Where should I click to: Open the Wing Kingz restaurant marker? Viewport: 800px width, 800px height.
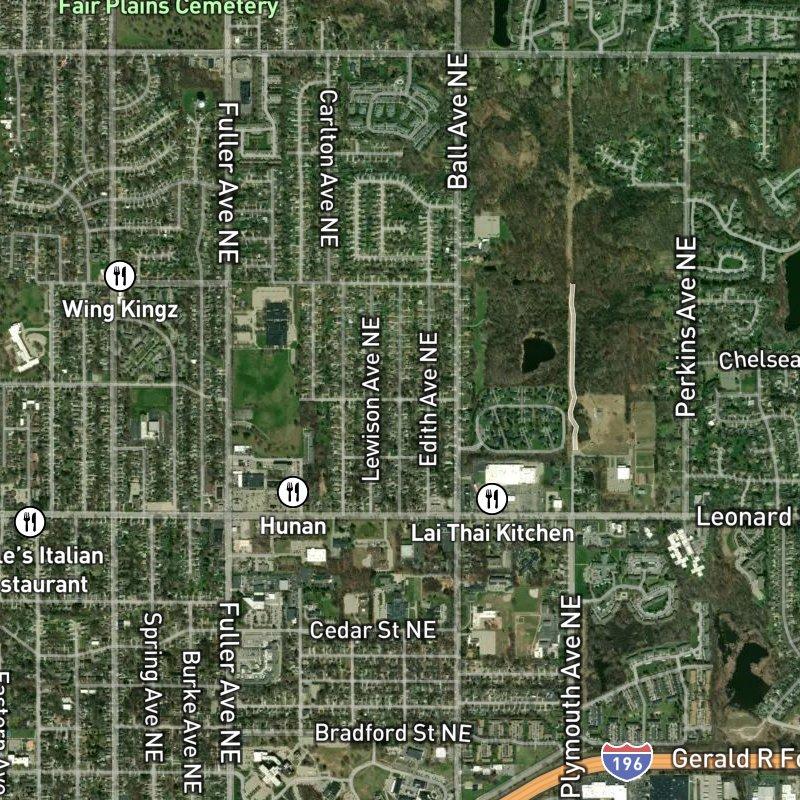[120, 274]
